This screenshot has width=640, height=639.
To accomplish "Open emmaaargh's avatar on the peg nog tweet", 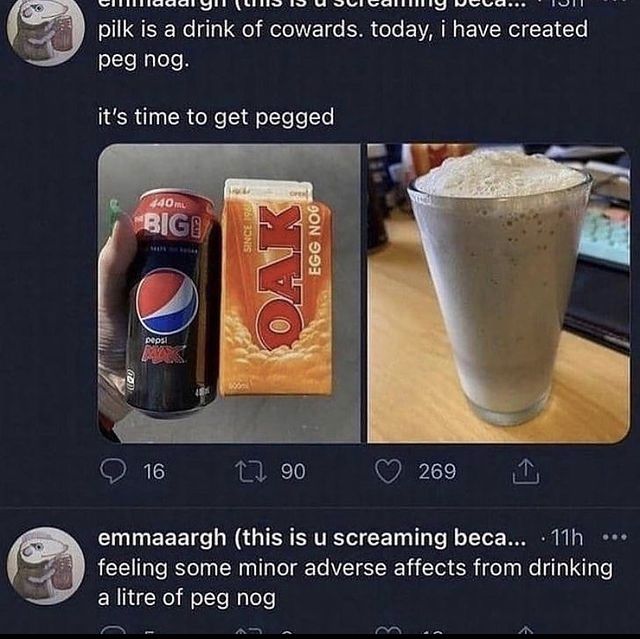I will click(x=45, y=30).
